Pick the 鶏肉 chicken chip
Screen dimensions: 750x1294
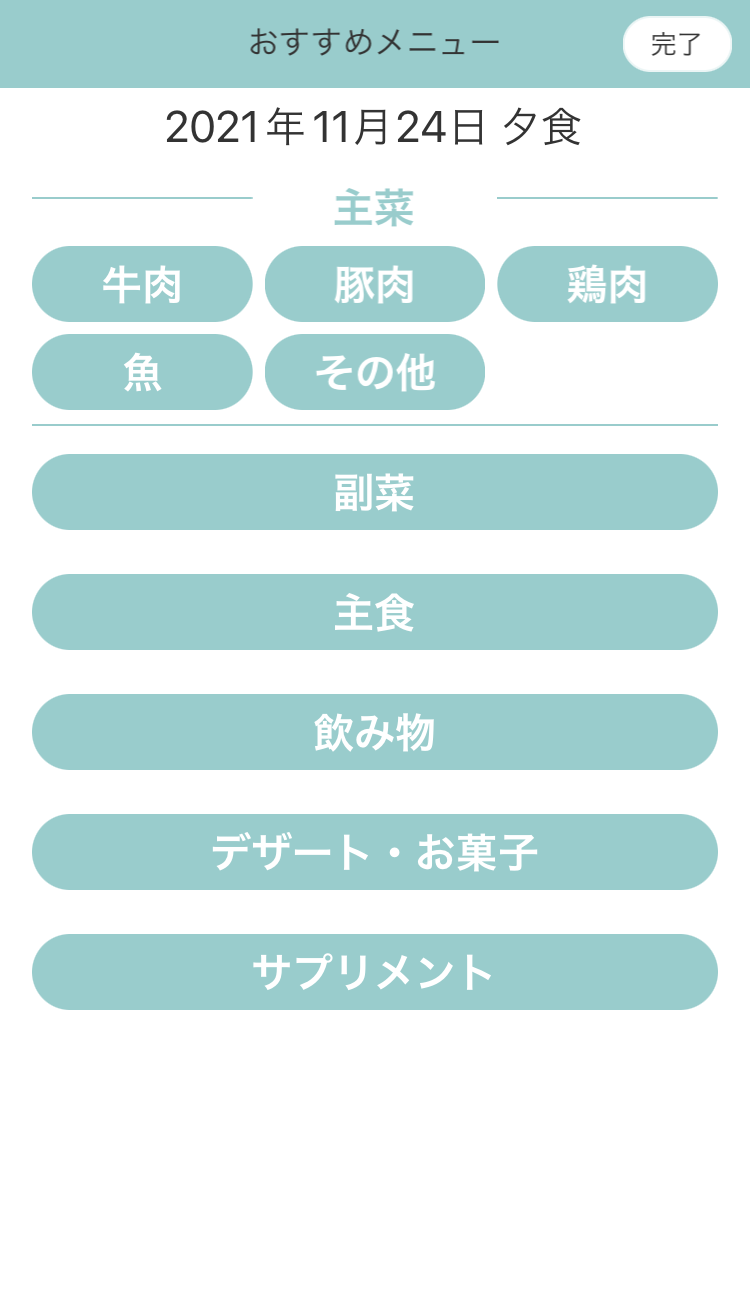click(x=607, y=285)
